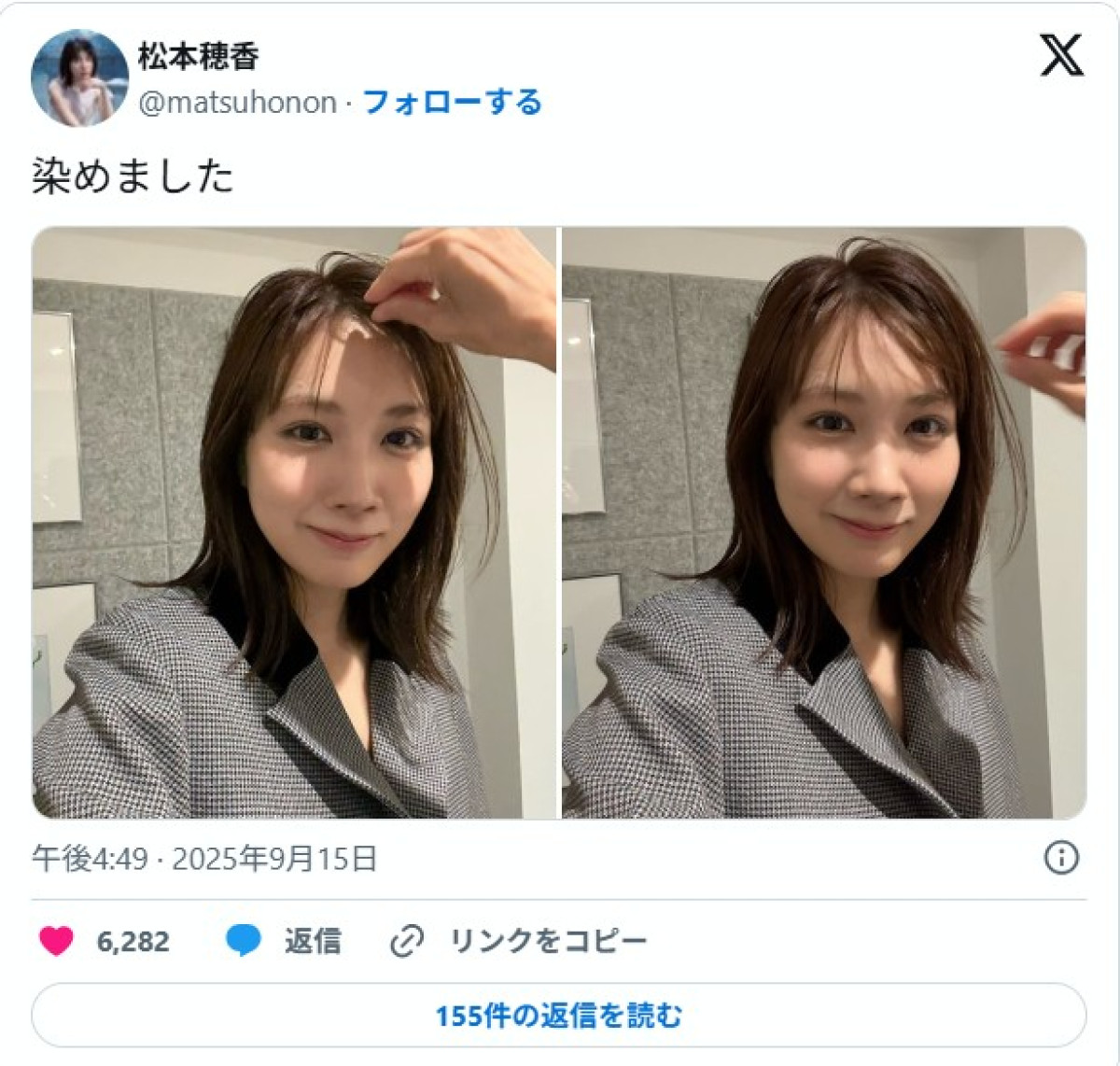Open the @matsuhonon profile handle
This screenshot has height=1066, width=1120.
coord(237,102)
